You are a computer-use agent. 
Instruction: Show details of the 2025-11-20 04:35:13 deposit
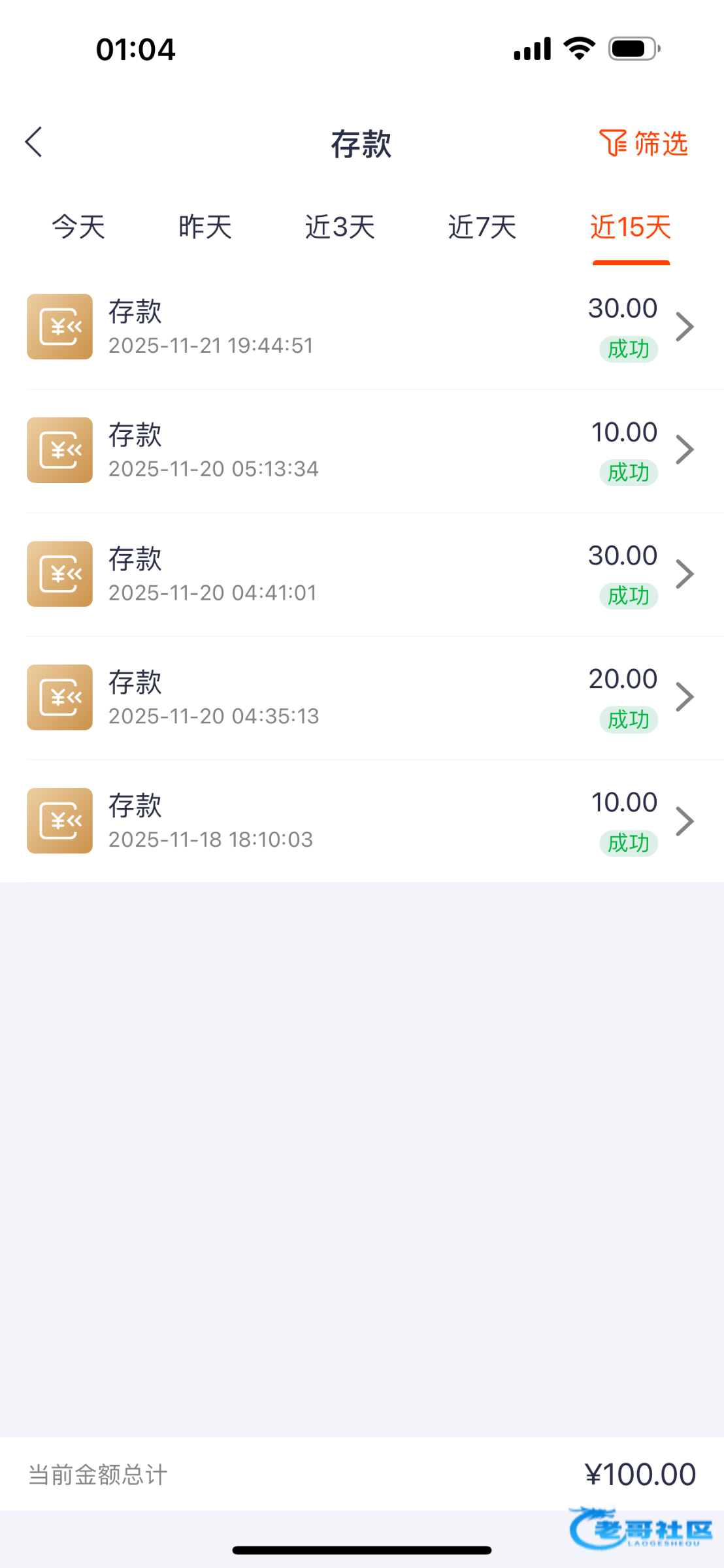pos(361,697)
